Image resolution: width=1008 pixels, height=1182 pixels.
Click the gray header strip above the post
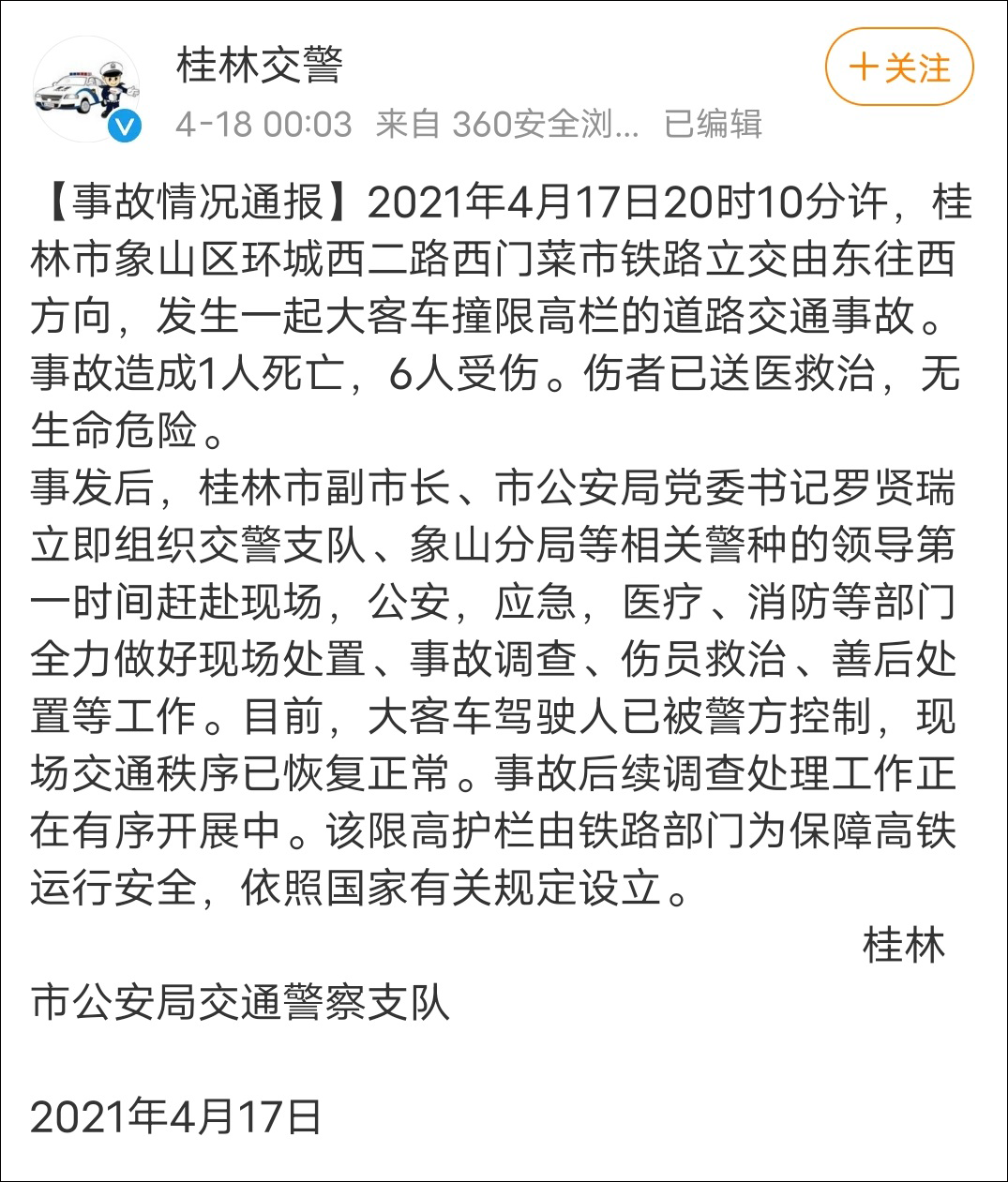tap(504, 9)
